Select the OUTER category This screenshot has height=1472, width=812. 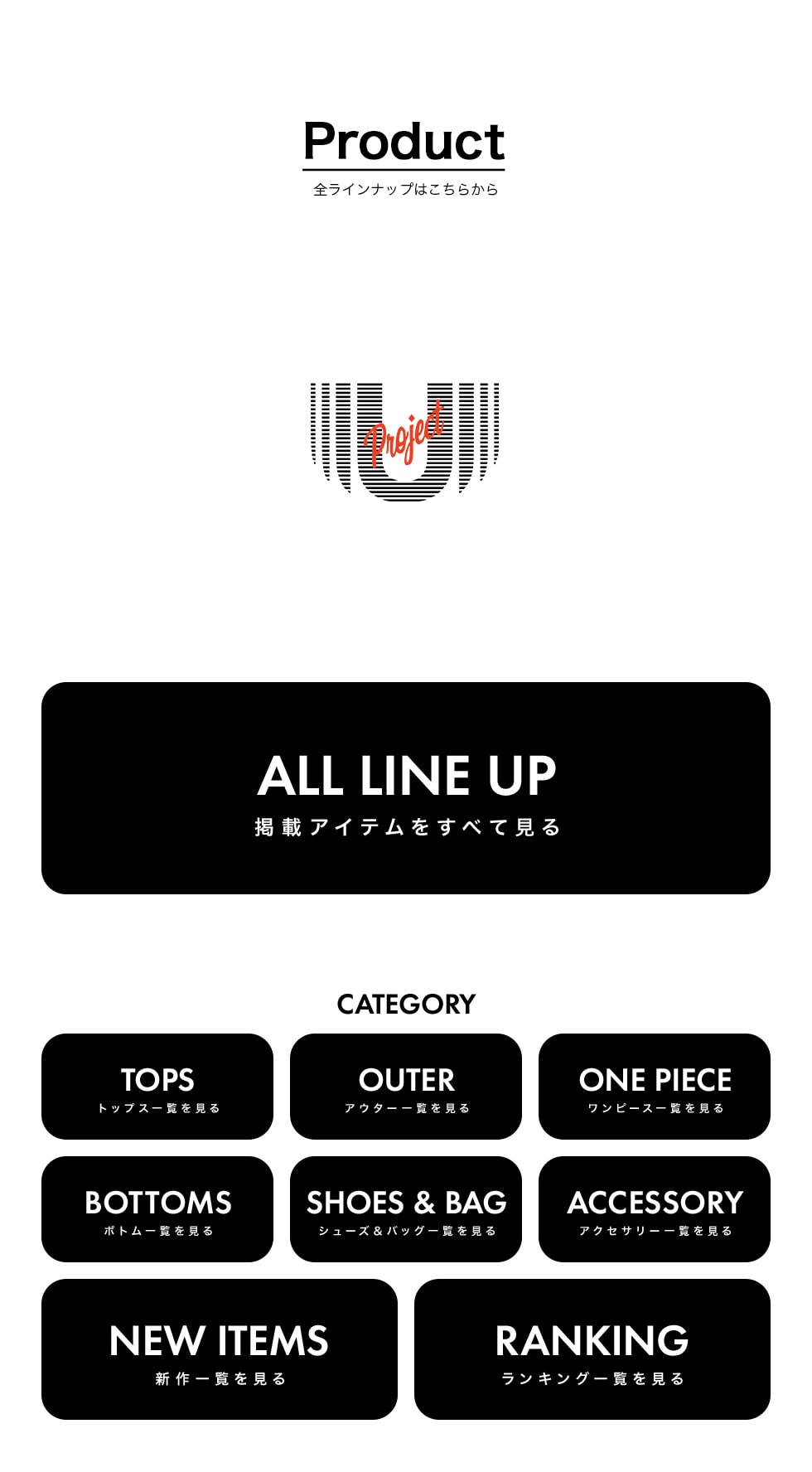click(x=406, y=1086)
